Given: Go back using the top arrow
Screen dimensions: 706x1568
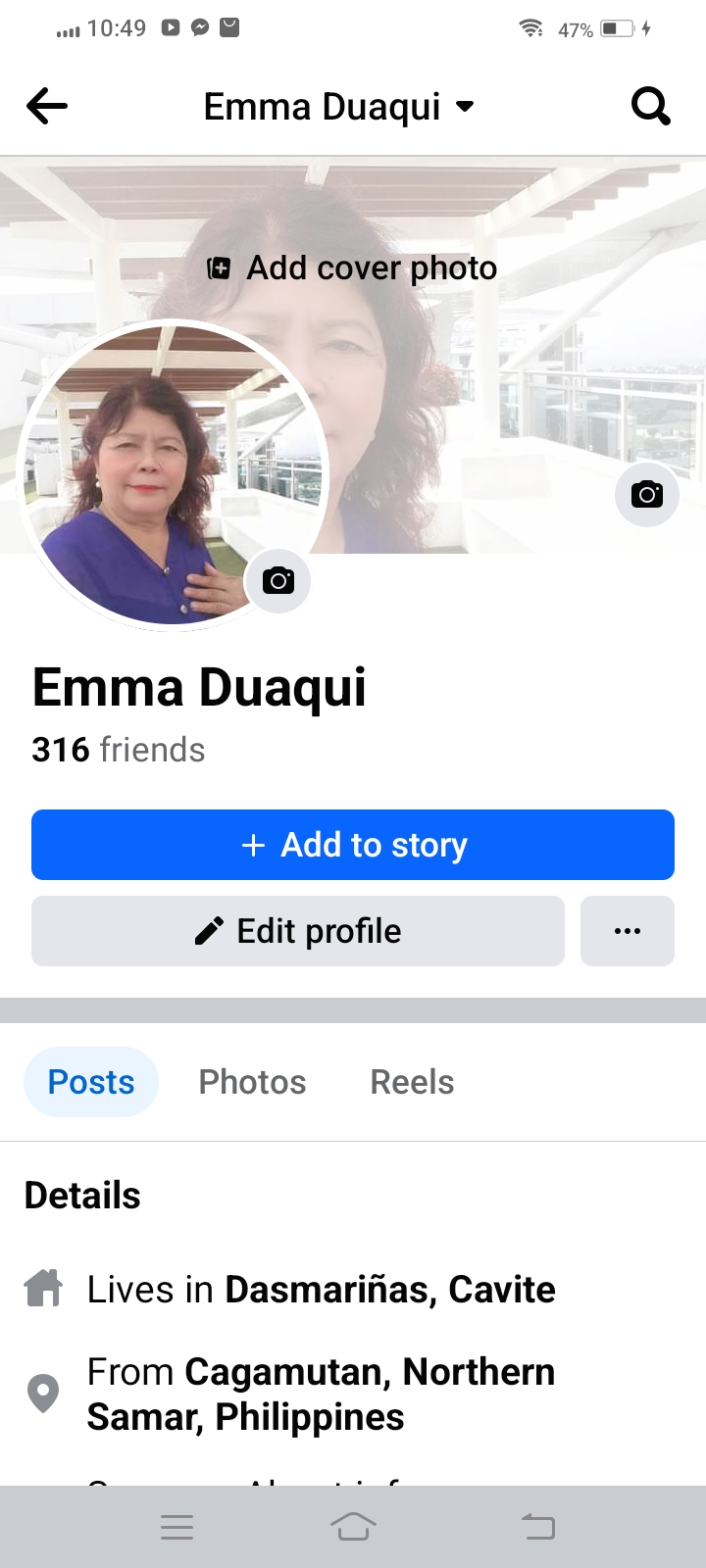Looking at the screenshot, I should (47, 106).
